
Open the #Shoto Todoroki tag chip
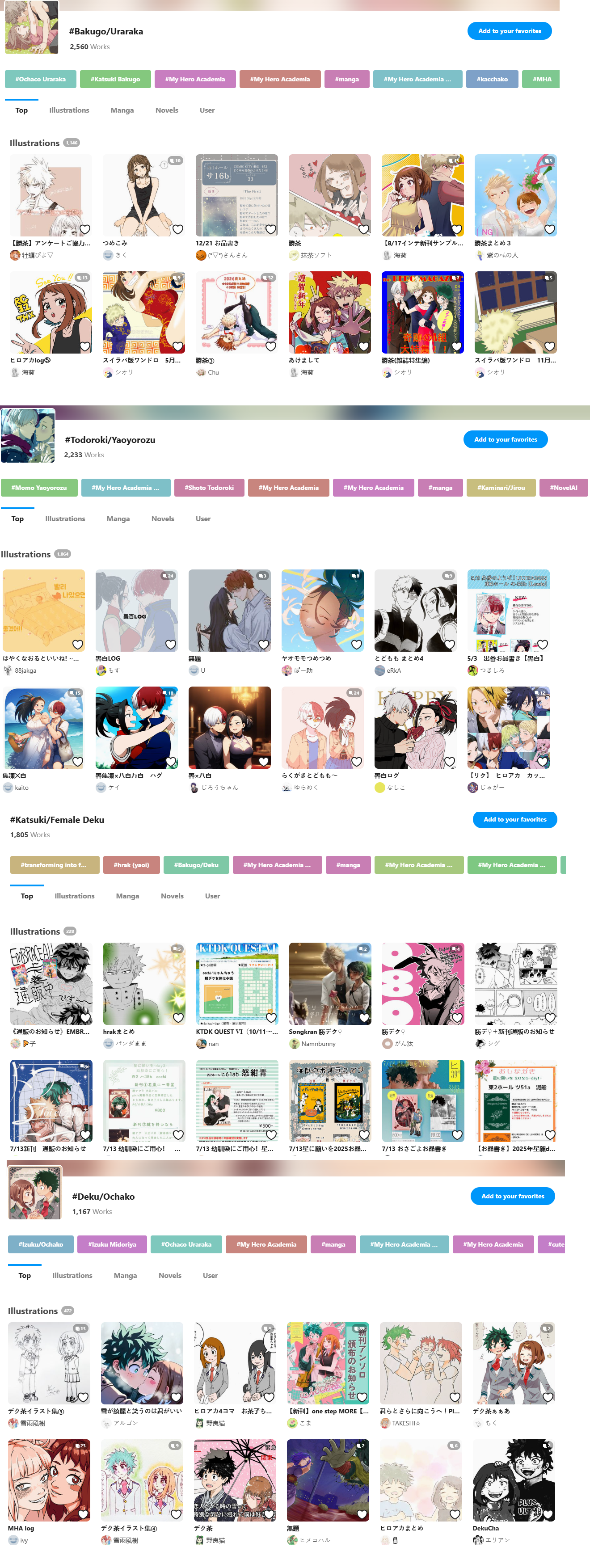coord(209,488)
